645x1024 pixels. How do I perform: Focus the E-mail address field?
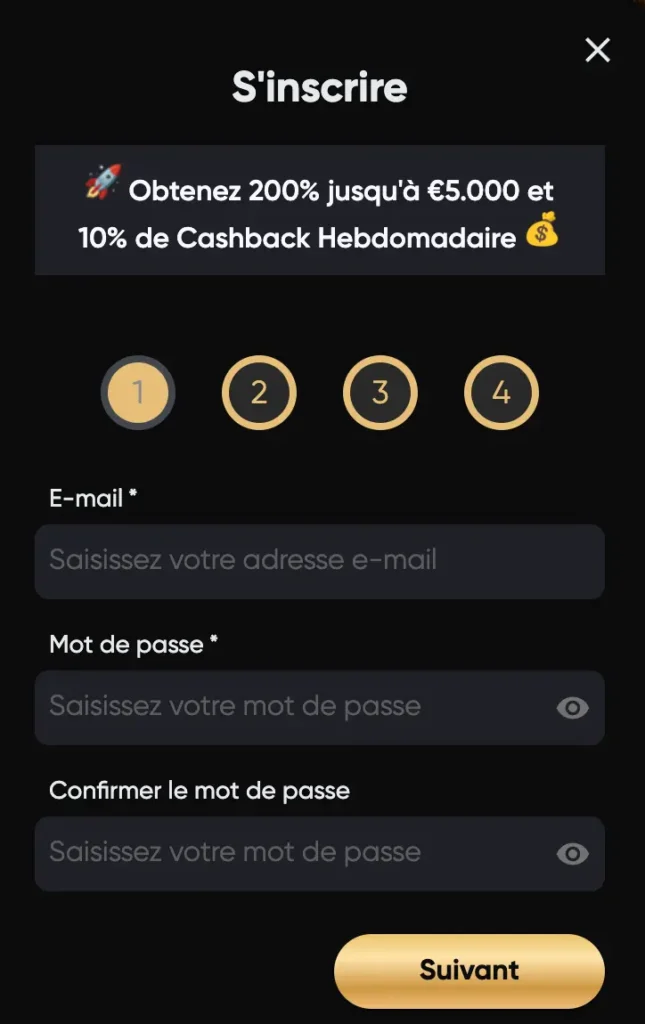(319, 561)
